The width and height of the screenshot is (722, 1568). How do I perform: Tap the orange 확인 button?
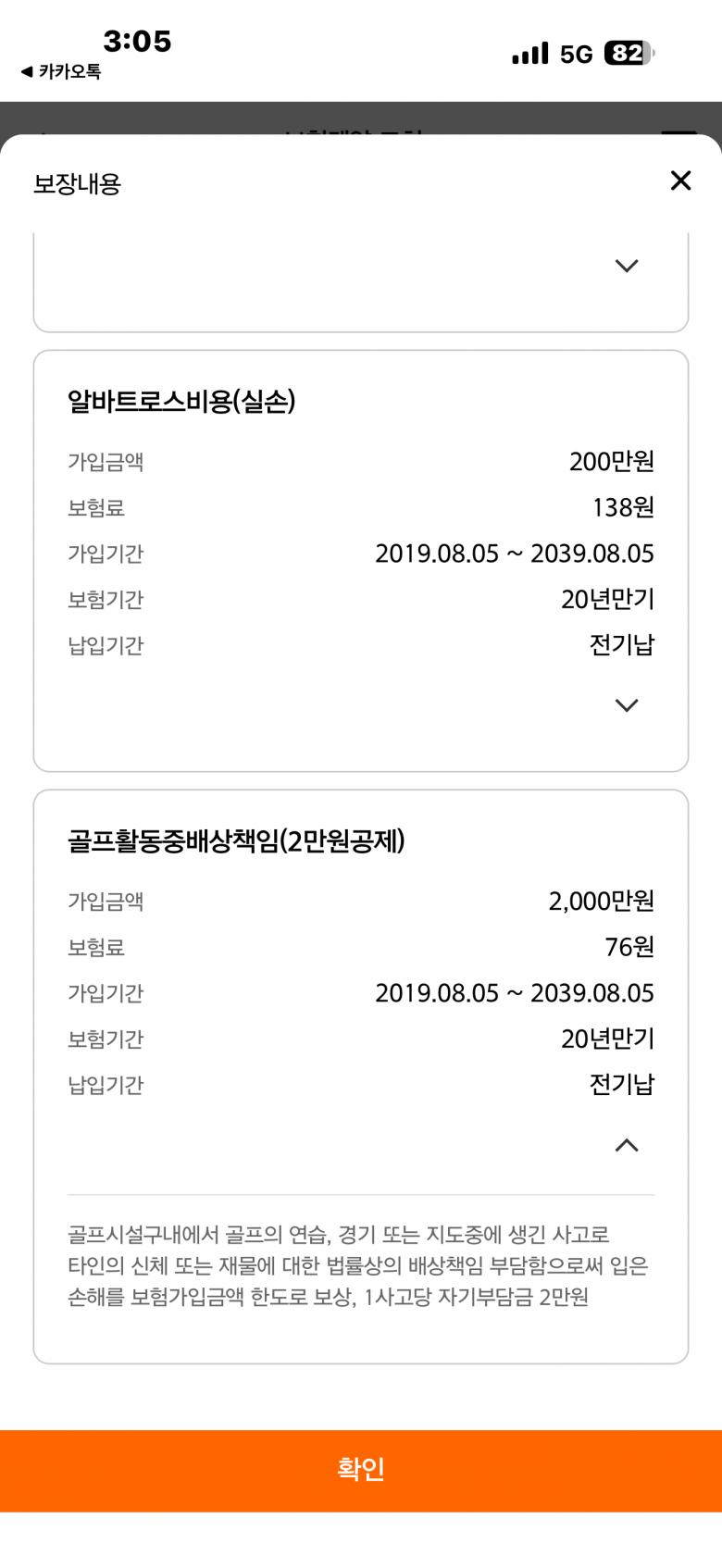click(x=361, y=1470)
